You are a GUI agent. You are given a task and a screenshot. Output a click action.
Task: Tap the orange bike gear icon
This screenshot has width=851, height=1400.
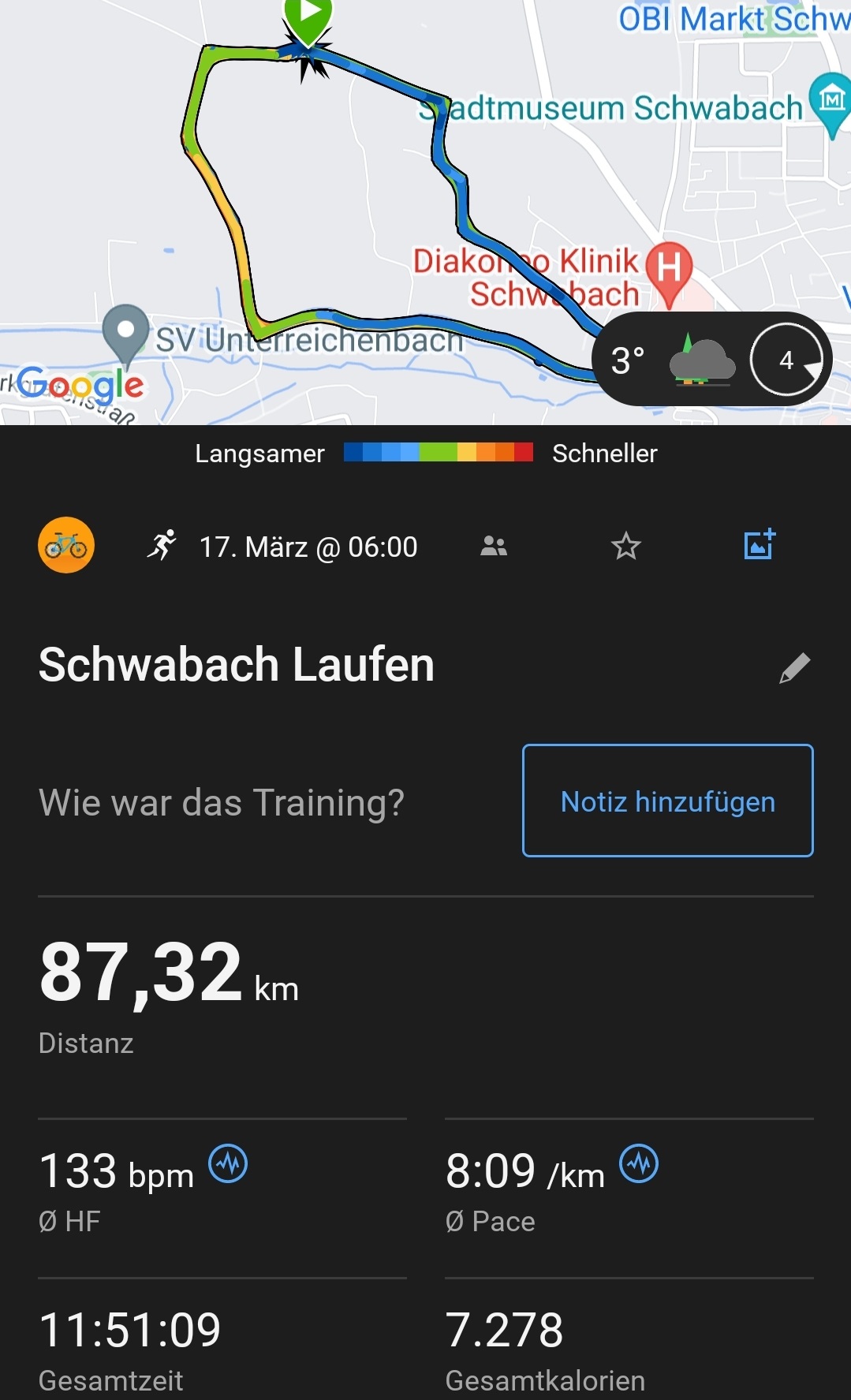[x=66, y=545]
